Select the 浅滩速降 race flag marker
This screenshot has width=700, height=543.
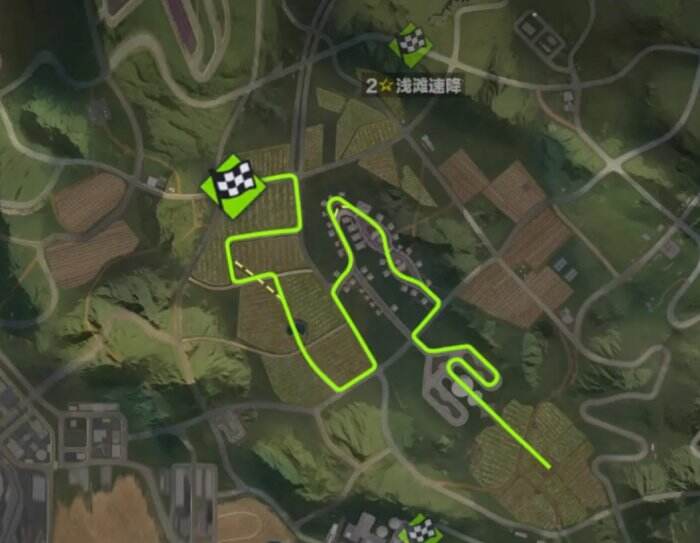coord(411,45)
